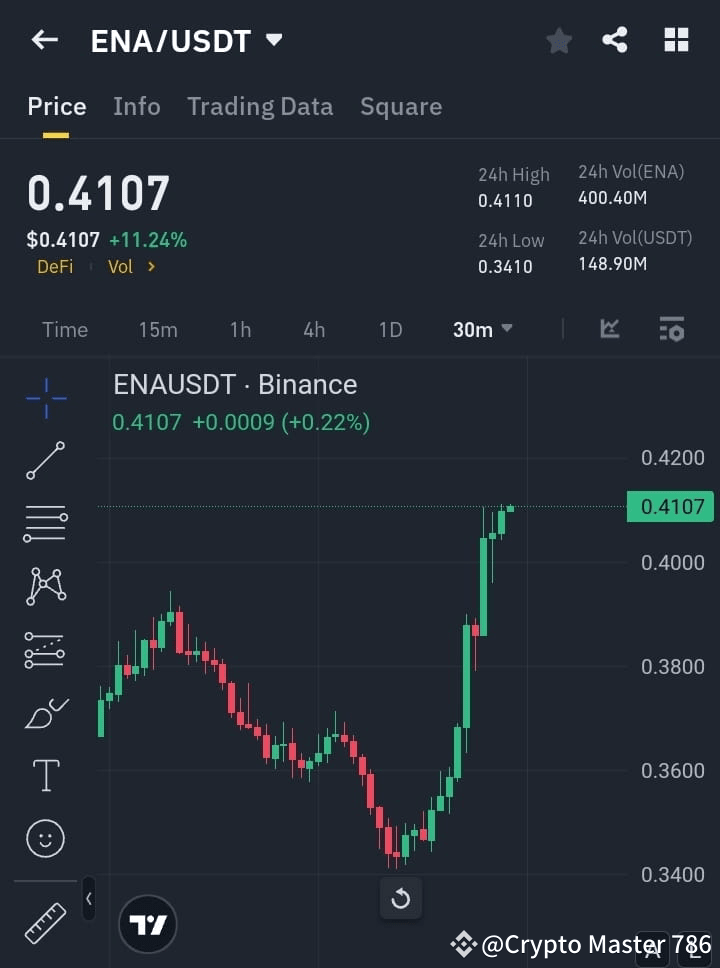Pick the text annotation tool
This screenshot has height=968, width=720.
[x=44, y=775]
